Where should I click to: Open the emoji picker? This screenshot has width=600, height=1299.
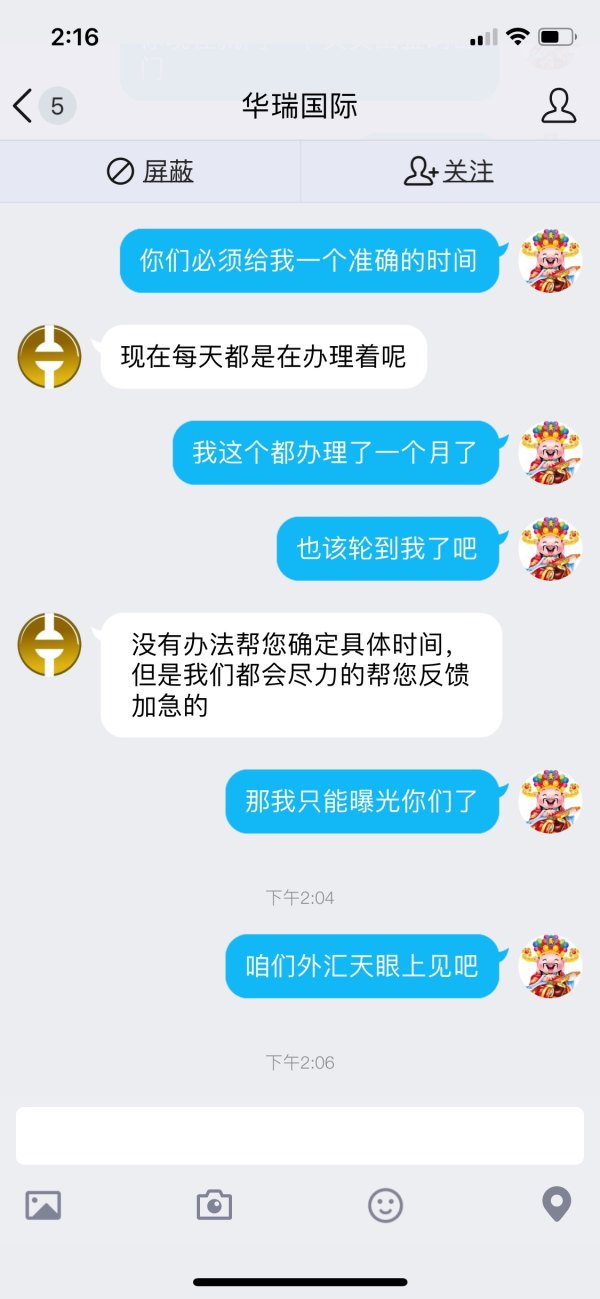tap(385, 1205)
